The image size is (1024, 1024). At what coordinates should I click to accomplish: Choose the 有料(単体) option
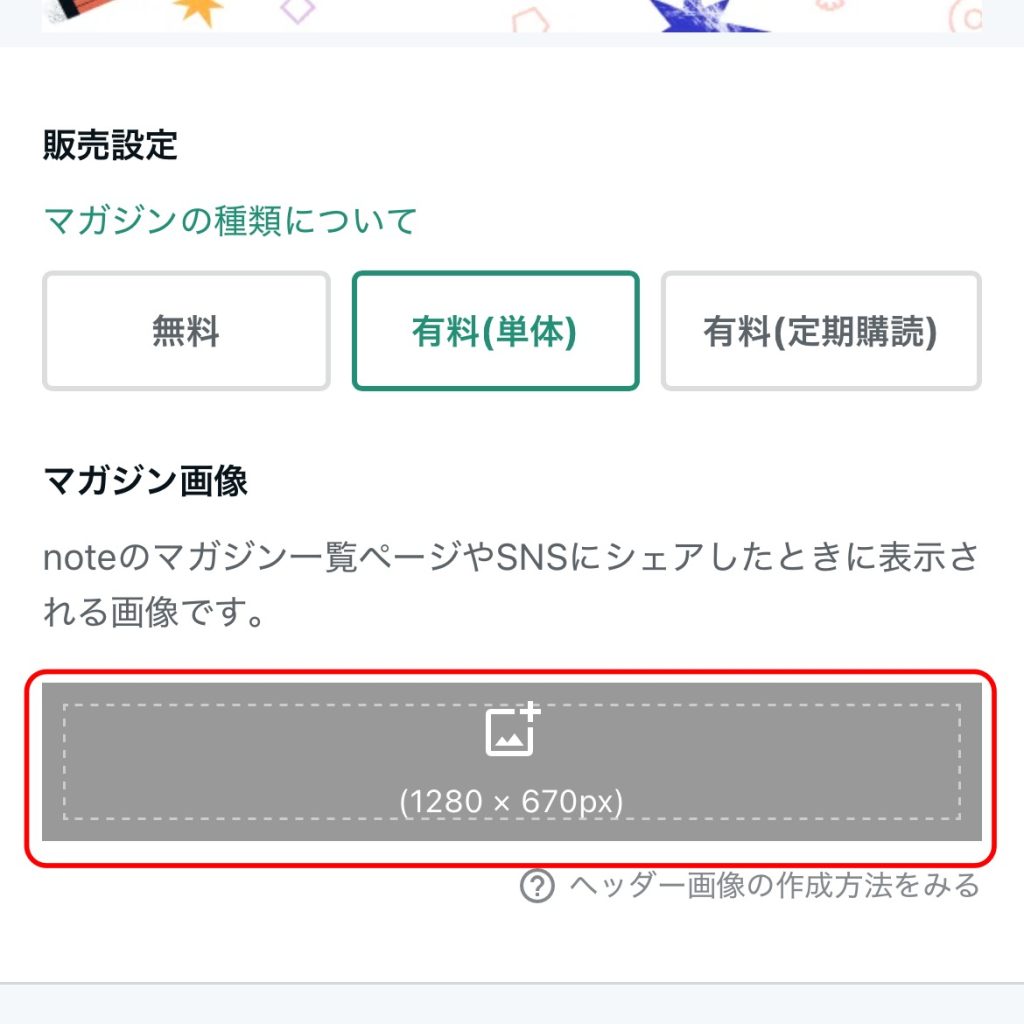[x=495, y=331]
